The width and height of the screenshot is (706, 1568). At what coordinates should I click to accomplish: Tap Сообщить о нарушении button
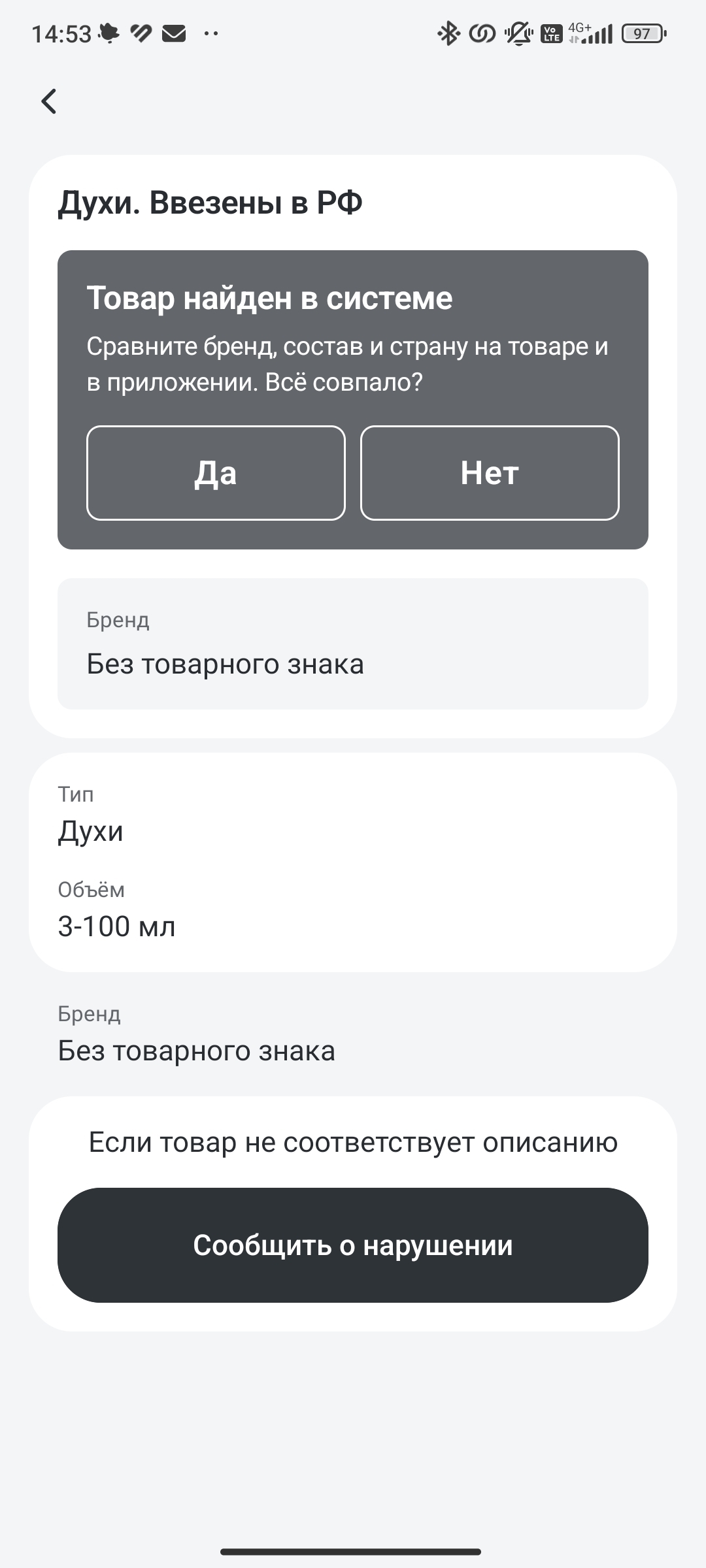pos(353,1245)
